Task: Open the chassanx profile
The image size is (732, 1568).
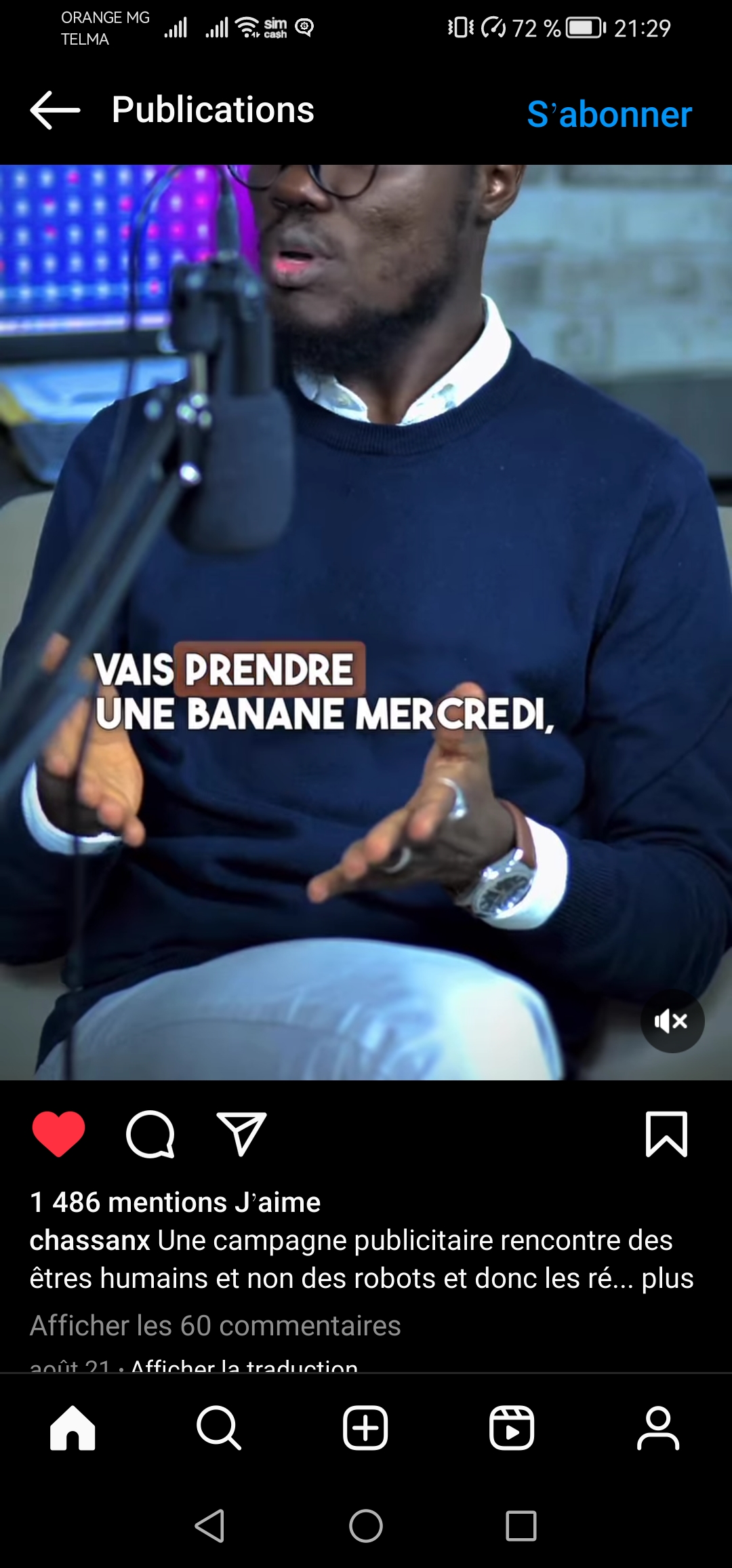Action: pyautogui.click(x=89, y=1240)
